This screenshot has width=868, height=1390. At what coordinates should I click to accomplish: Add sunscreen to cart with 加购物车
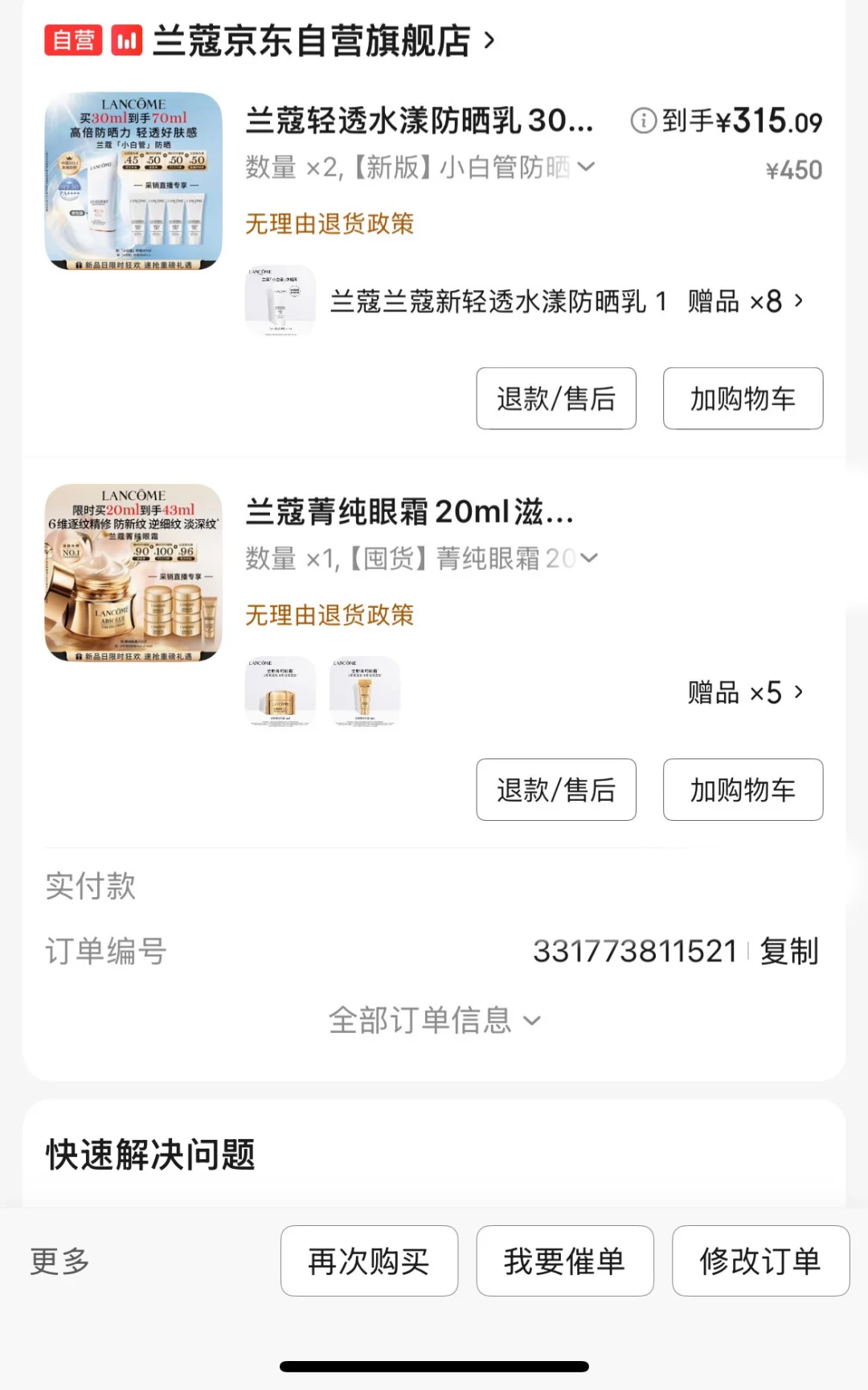click(742, 398)
